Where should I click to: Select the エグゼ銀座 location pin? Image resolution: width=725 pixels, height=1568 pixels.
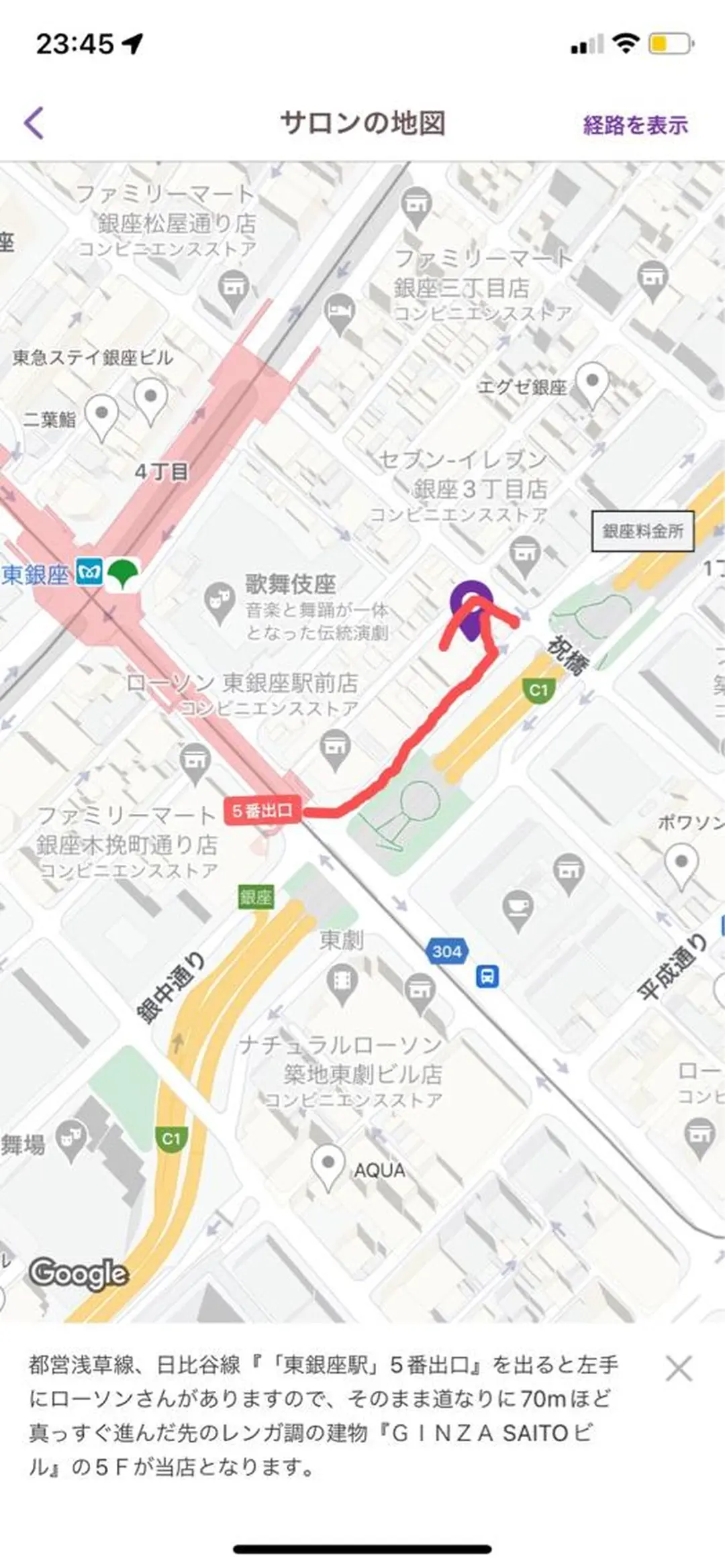tap(592, 384)
